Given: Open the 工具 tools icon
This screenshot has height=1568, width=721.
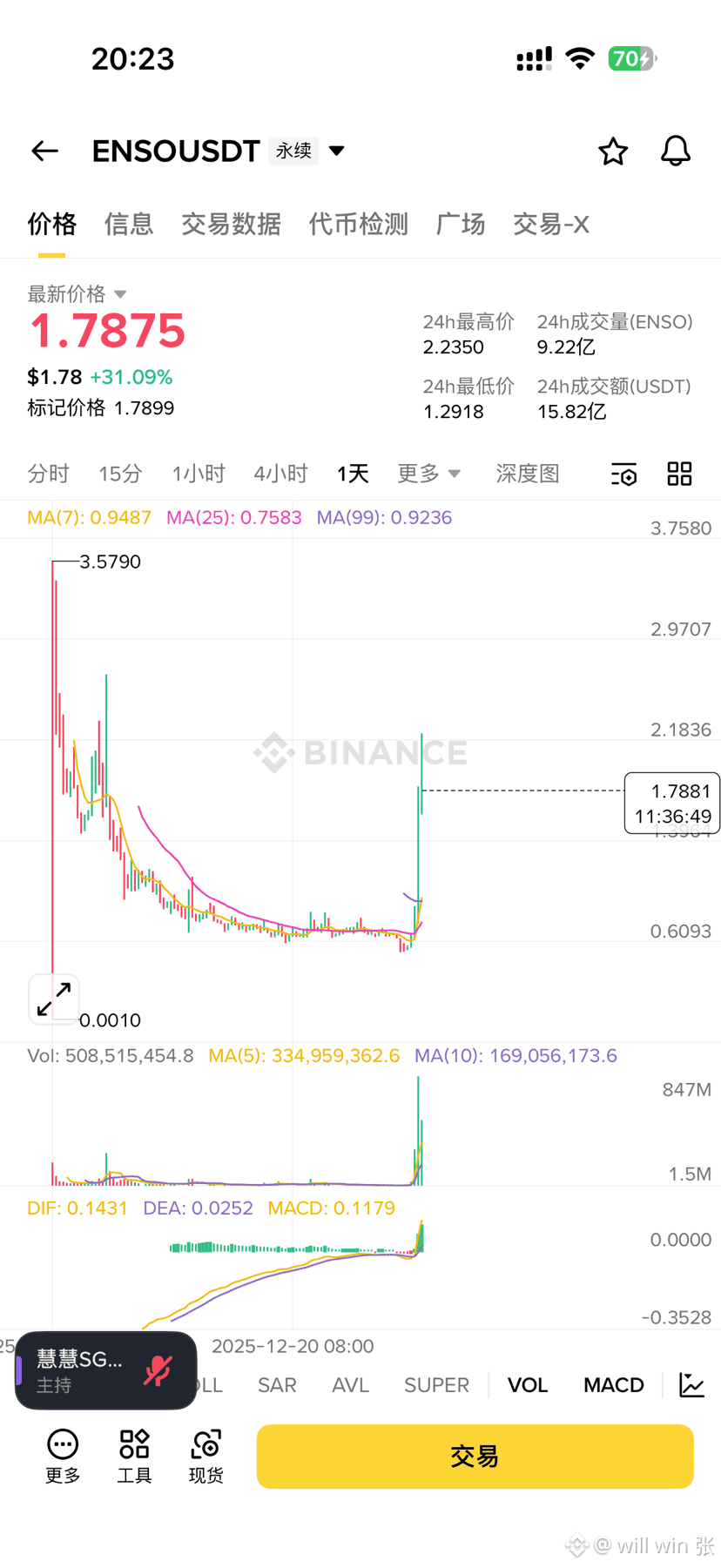Looking at the screenshot, I should (x=134, y=1443).
